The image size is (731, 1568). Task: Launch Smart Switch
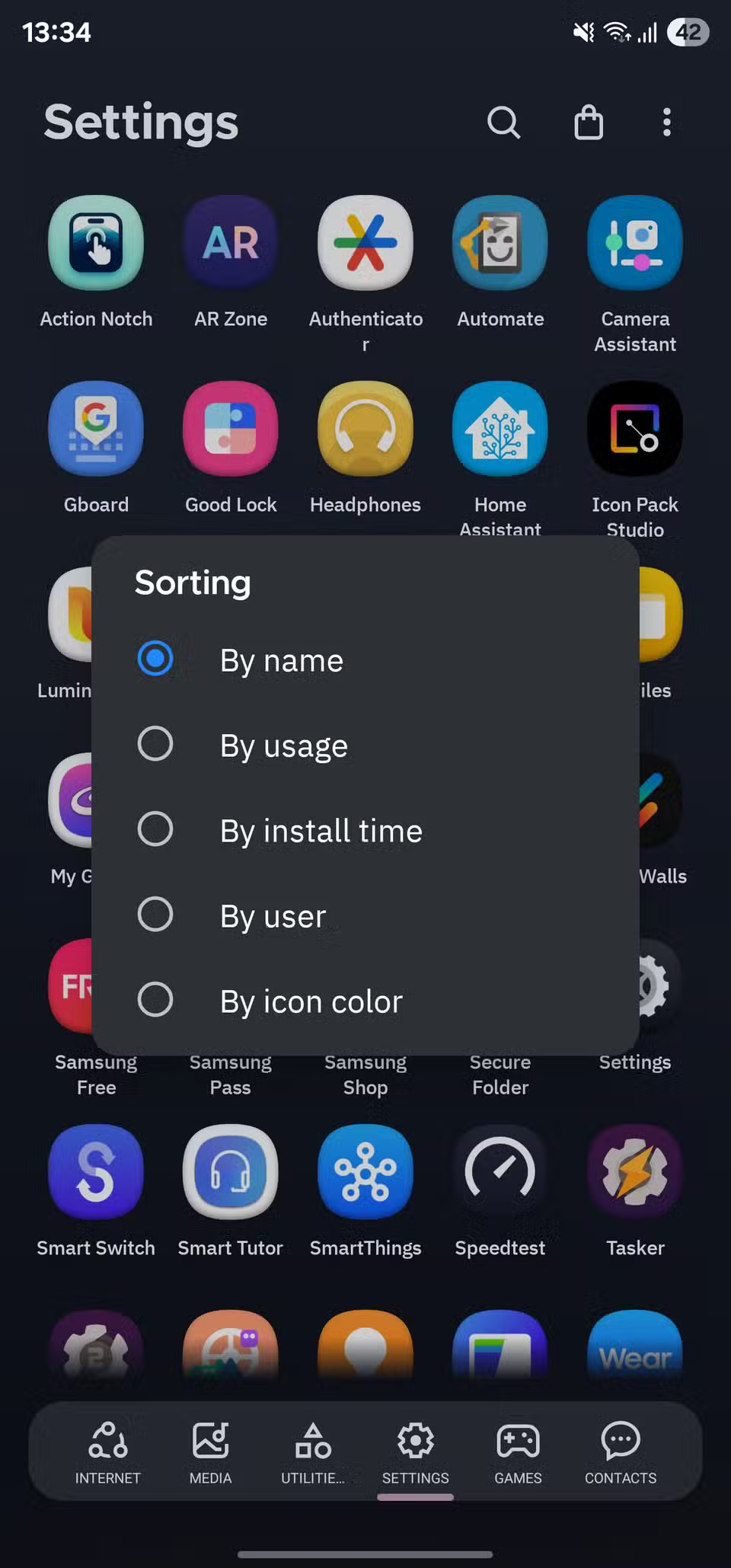pos(96,1173)
